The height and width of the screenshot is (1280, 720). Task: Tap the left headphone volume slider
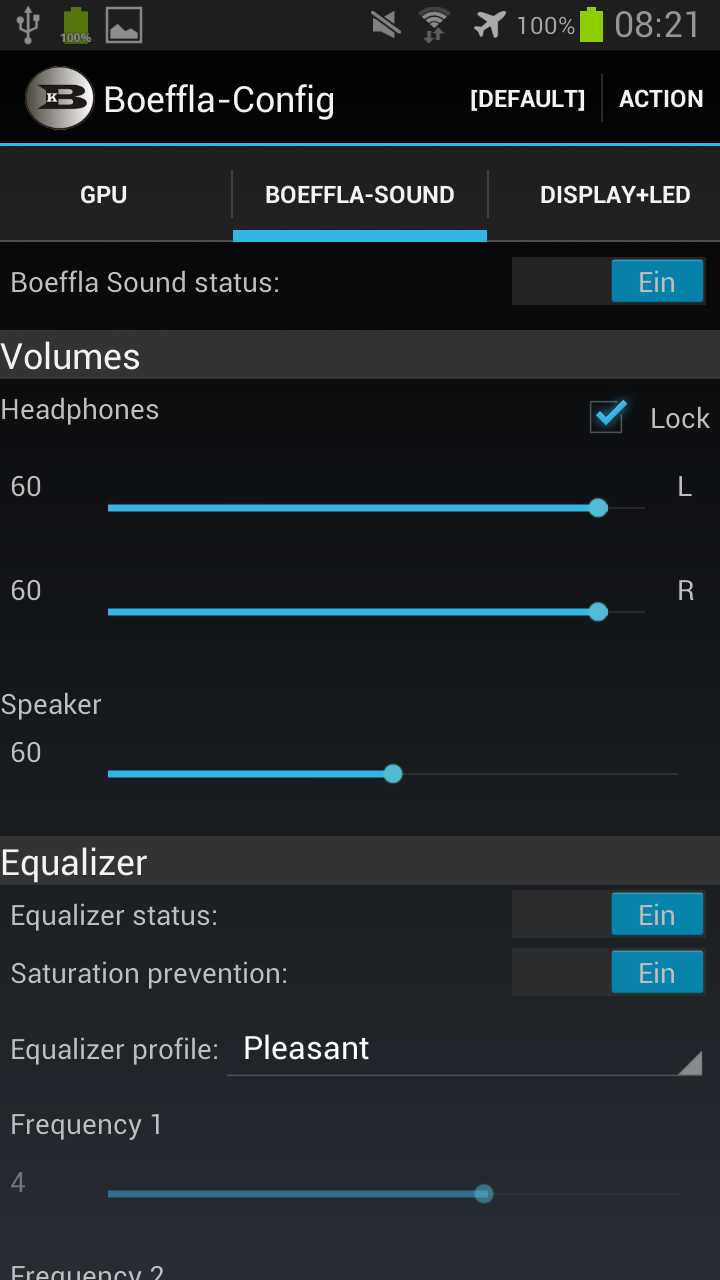376,508
